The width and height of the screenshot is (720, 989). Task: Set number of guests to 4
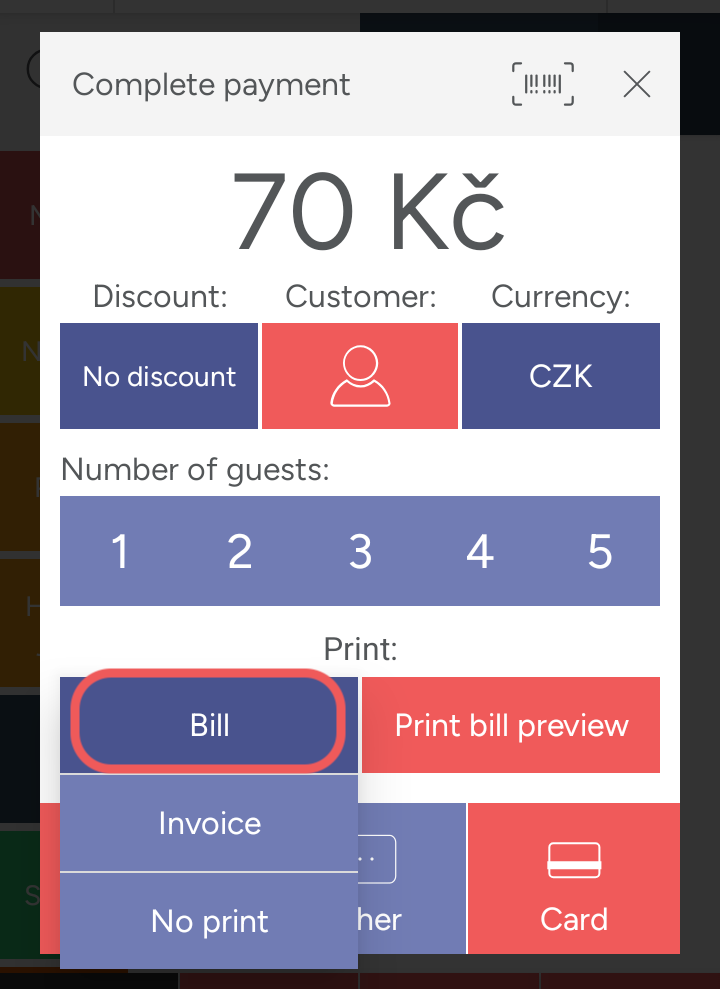tap(480, 551)
